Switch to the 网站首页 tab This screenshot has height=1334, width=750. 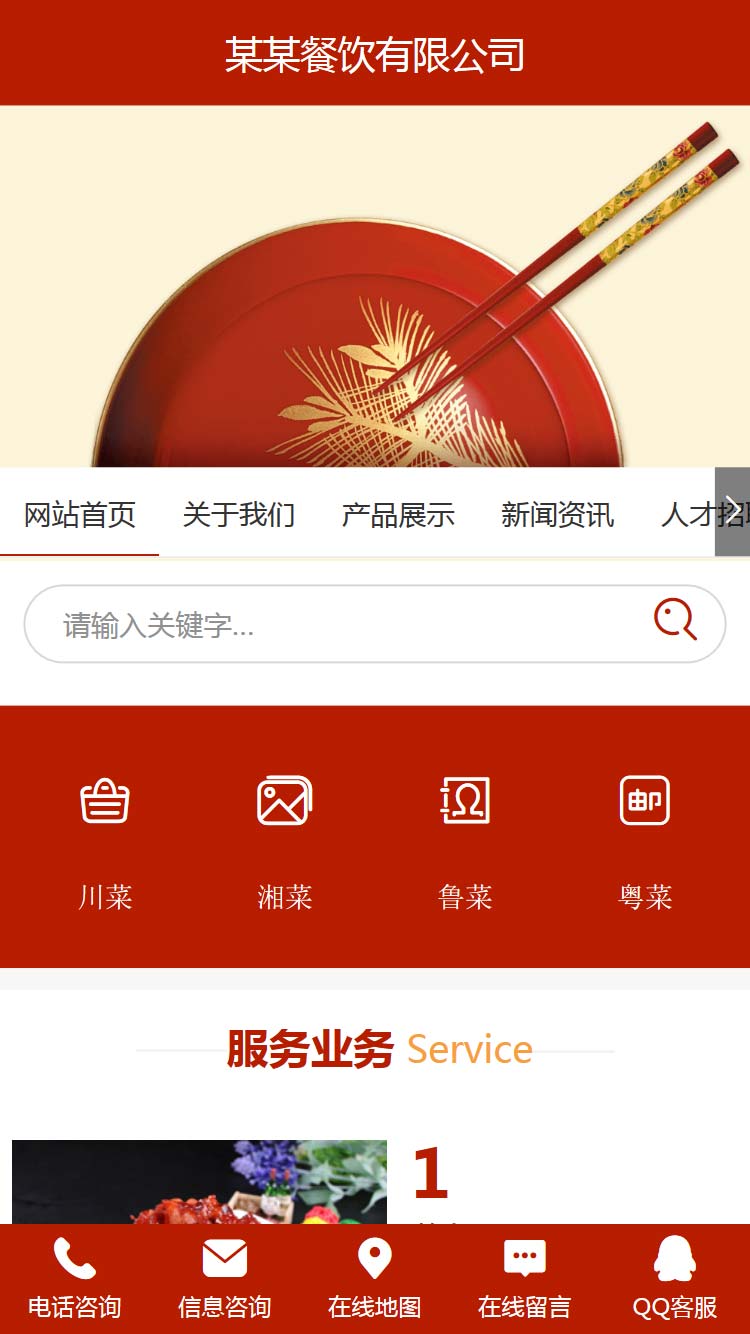tap(79, 515)
